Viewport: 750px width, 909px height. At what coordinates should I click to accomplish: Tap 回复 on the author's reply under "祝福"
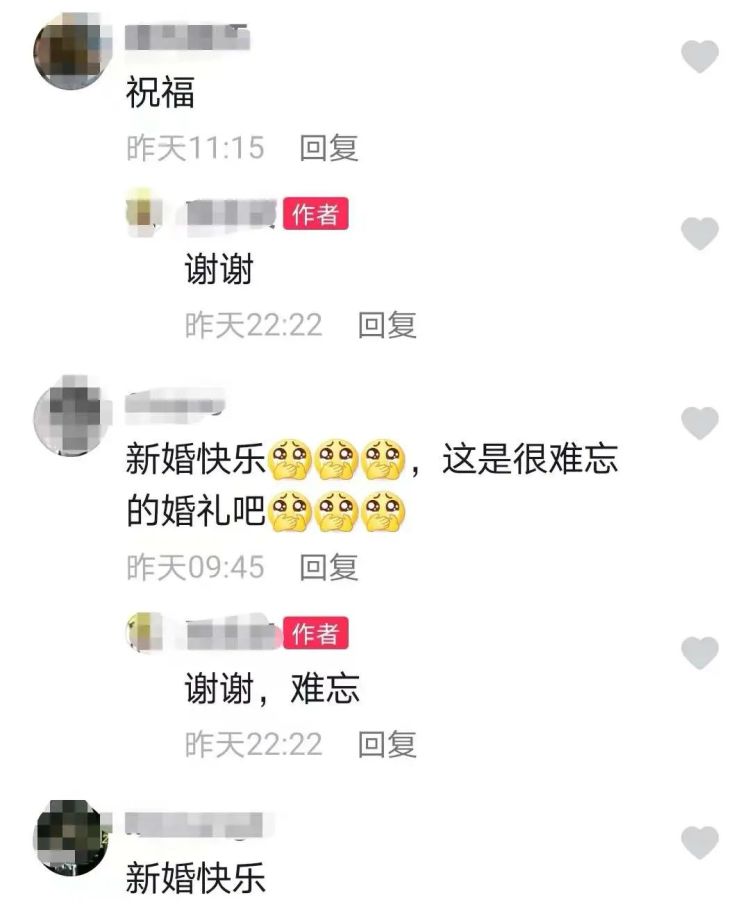[387, 325]
